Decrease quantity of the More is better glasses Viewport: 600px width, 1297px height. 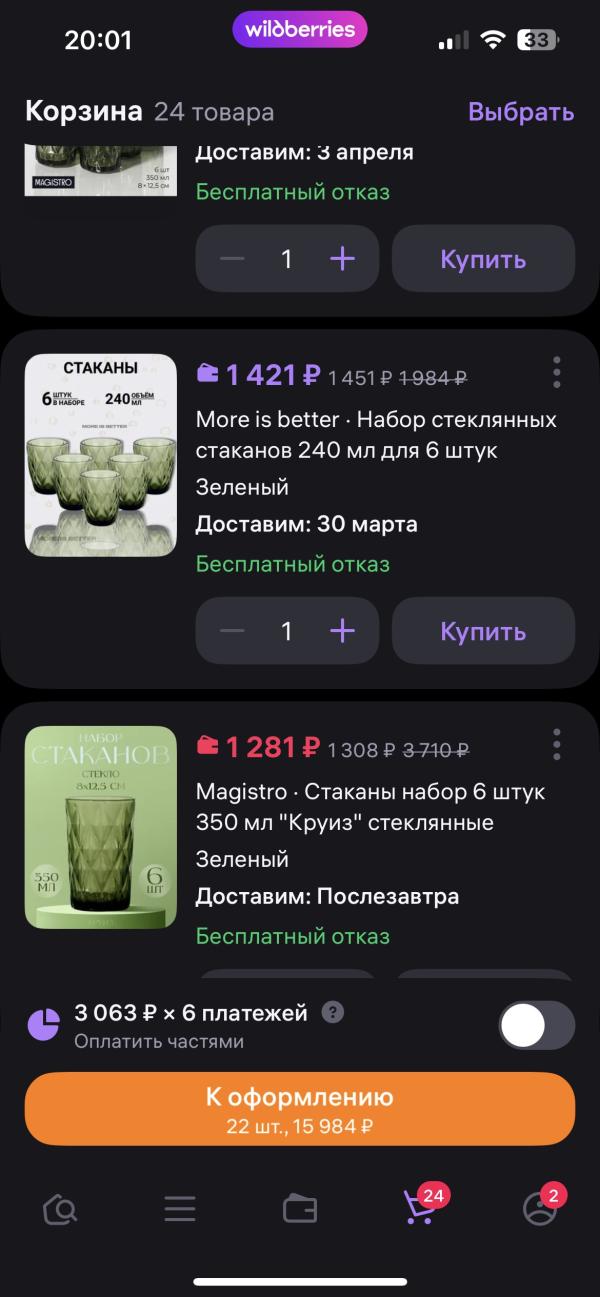[232, 631]
